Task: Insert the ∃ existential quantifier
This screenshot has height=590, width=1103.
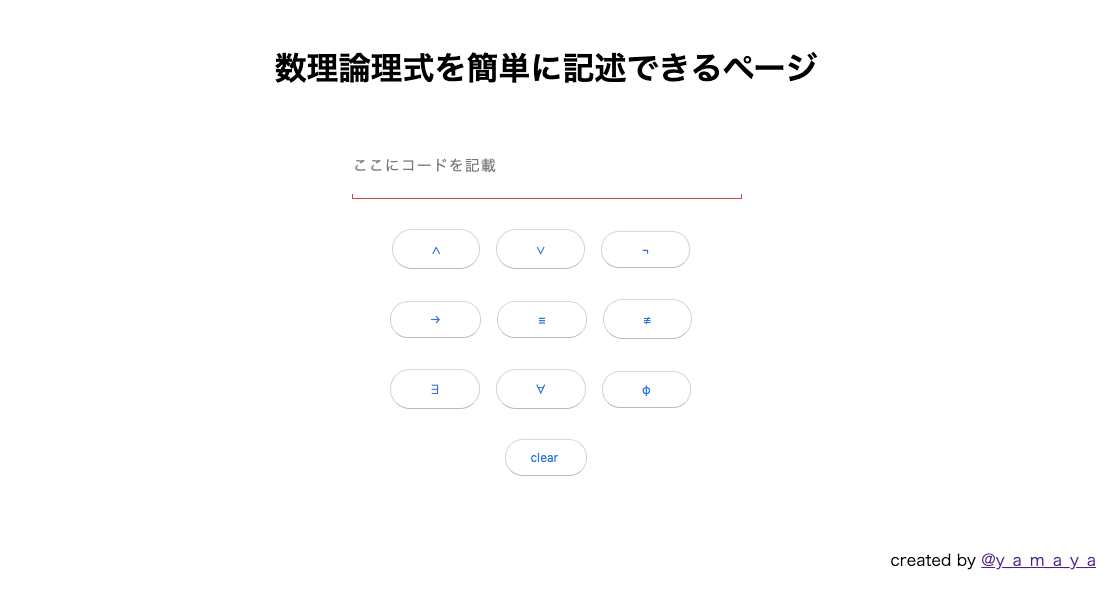Action: coord(435,389)
